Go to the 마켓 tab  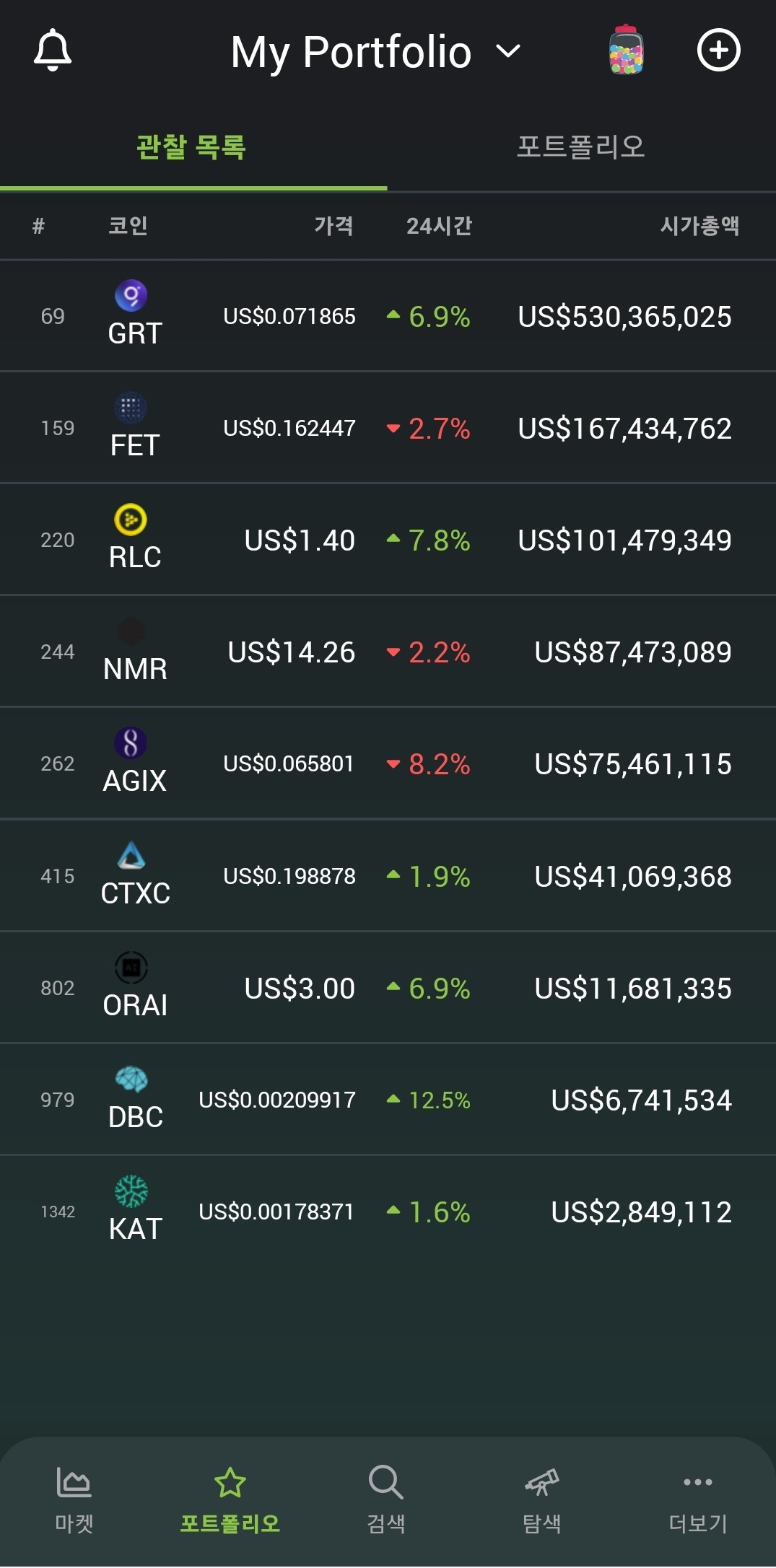pos(74,1501)
